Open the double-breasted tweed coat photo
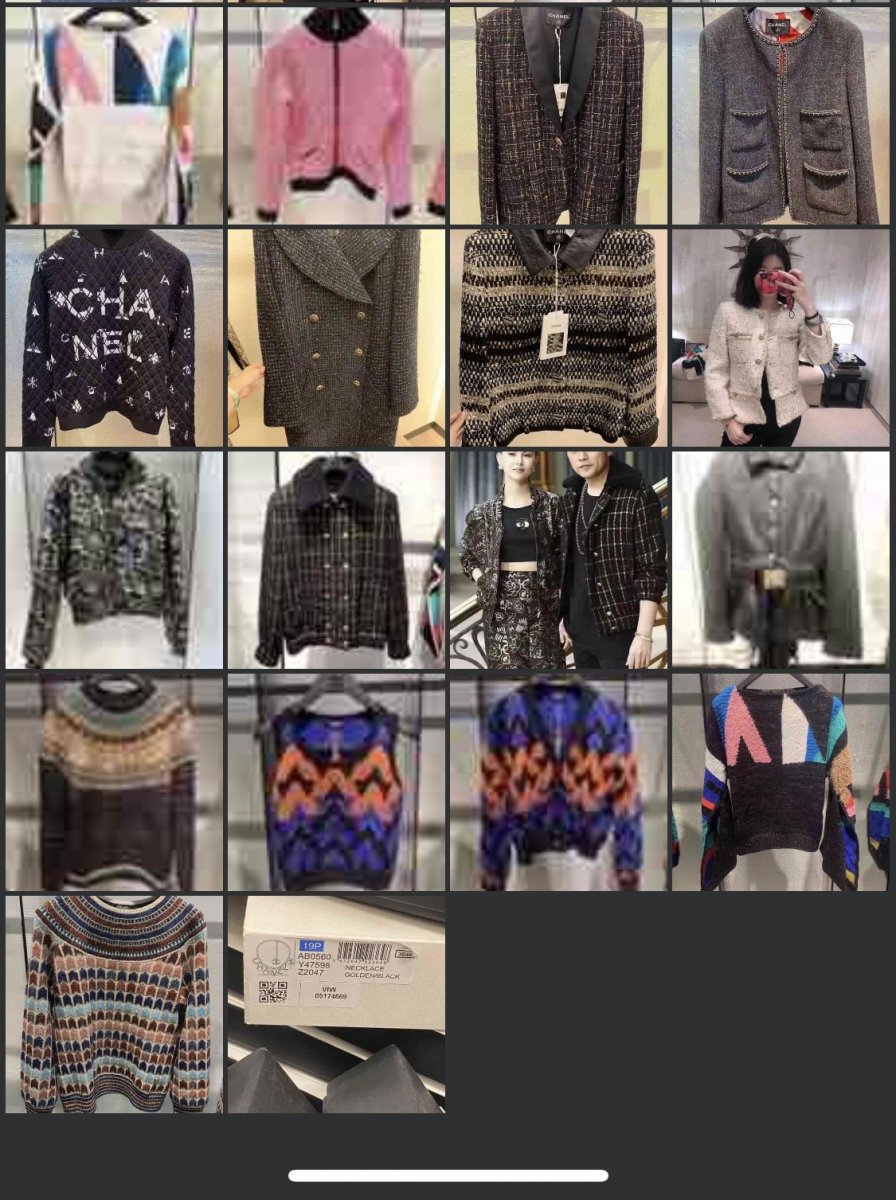The image size is (896, 1200). point(336,338)
